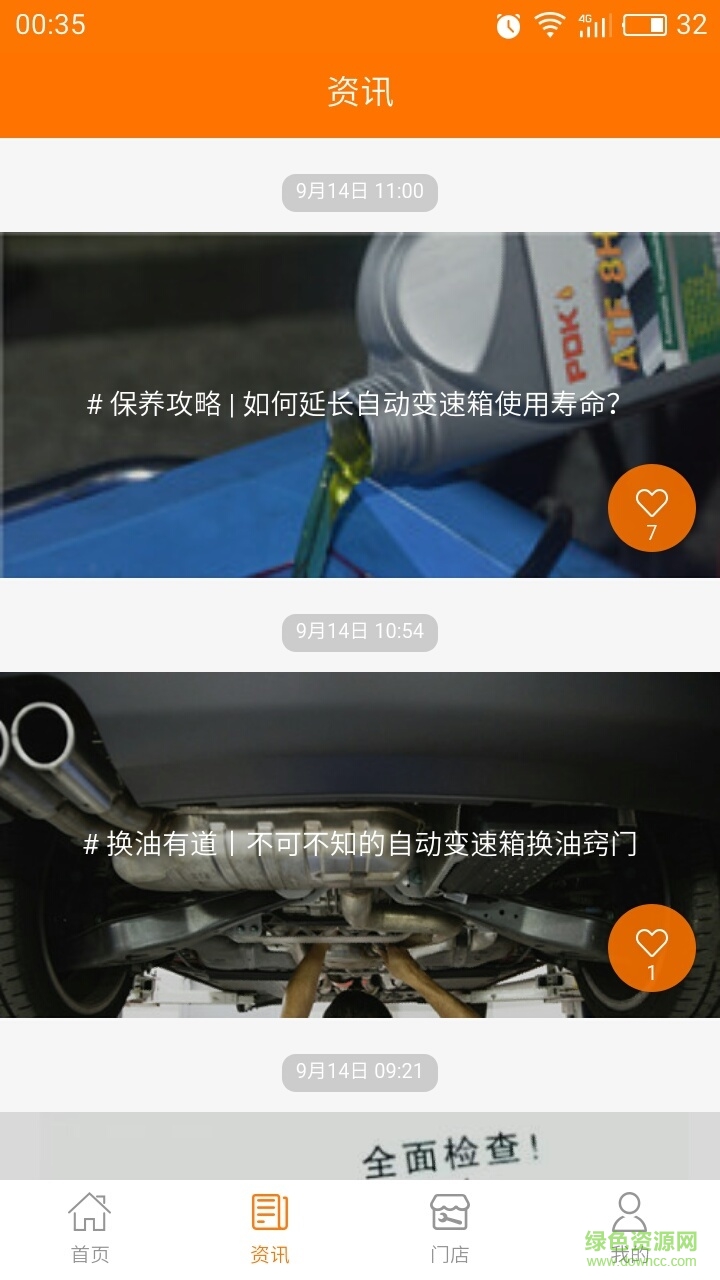Like the undercarriage inspection article
This screenshot has height=1280, width=720.
pyautogui.click(x=651, y=947)
